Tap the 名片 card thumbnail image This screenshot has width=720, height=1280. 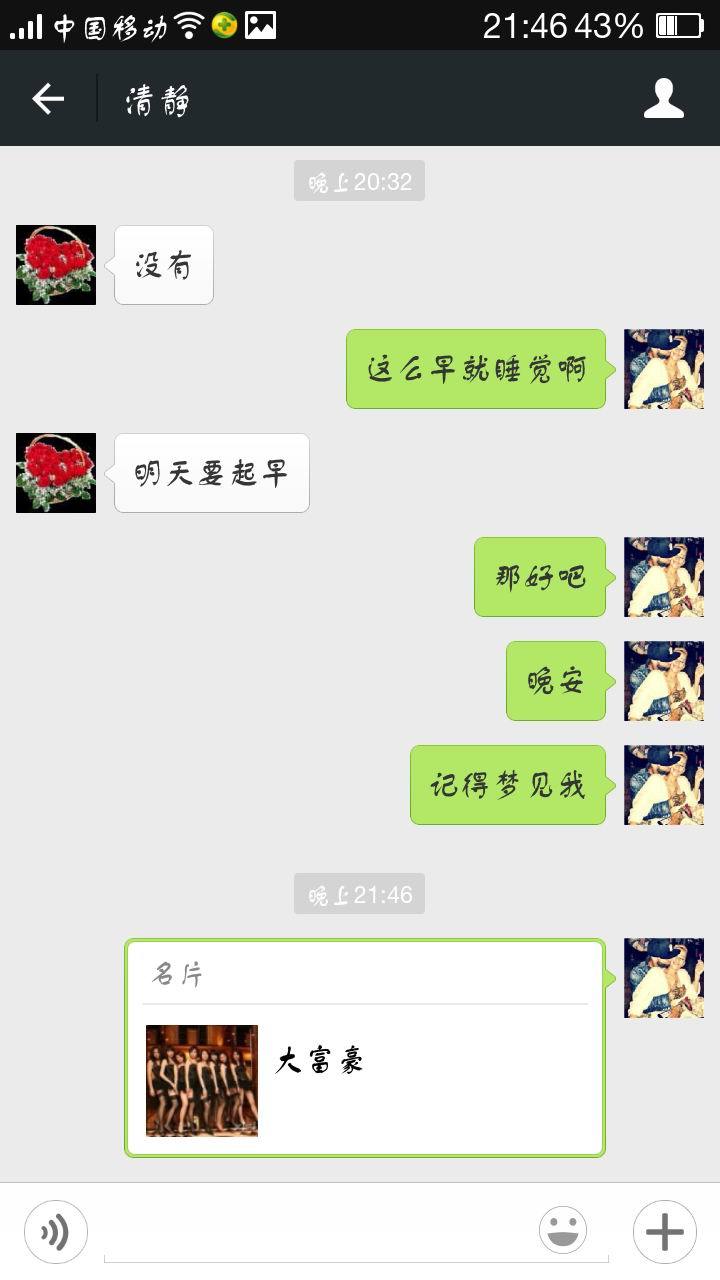[201, 1080]
